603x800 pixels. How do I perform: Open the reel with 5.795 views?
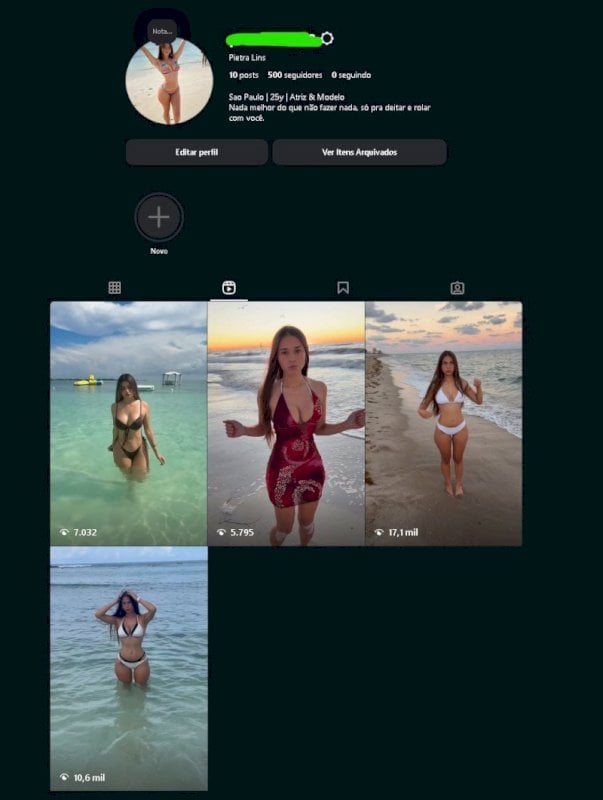(286, 423)
